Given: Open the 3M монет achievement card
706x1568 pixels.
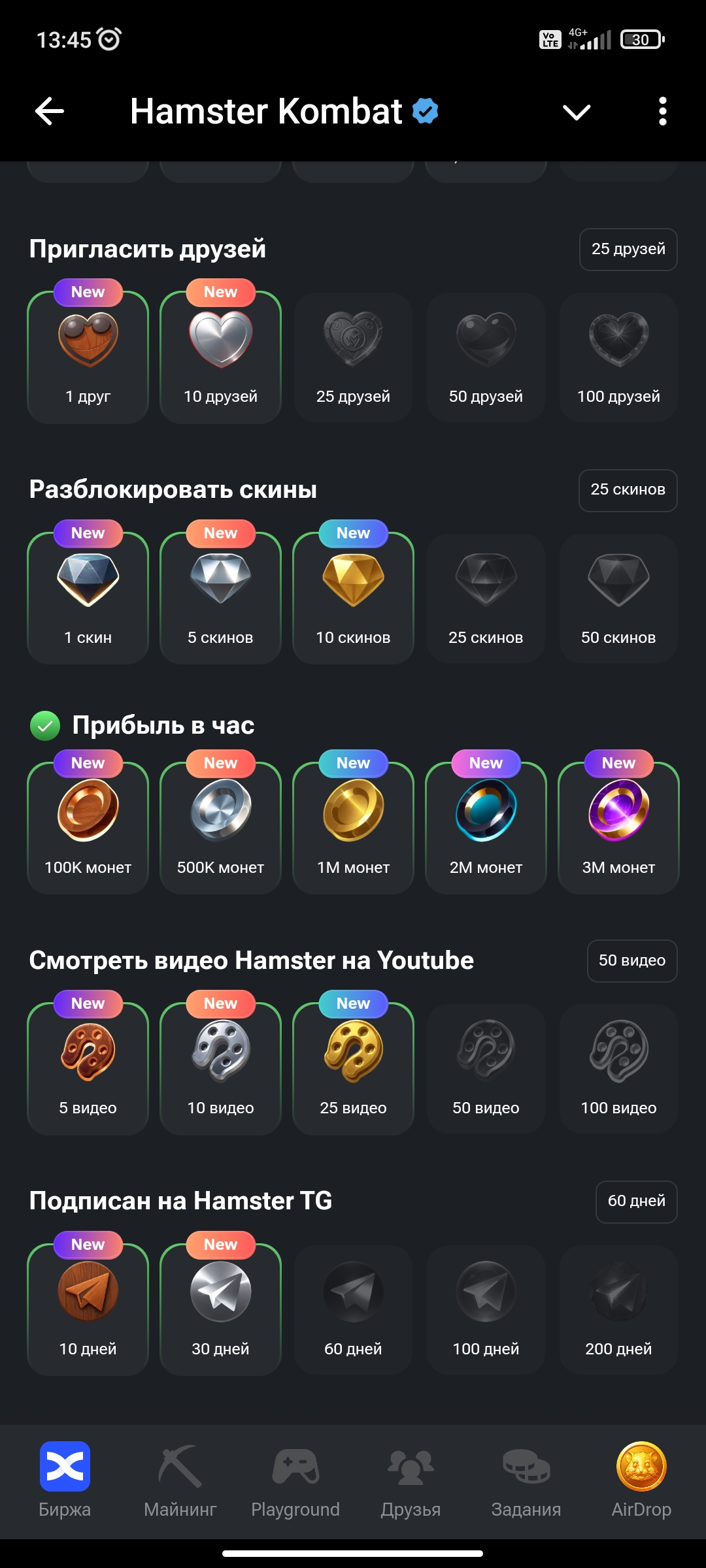Looking at the screenshot, I should pyautogui.click(x=619, y=828).
